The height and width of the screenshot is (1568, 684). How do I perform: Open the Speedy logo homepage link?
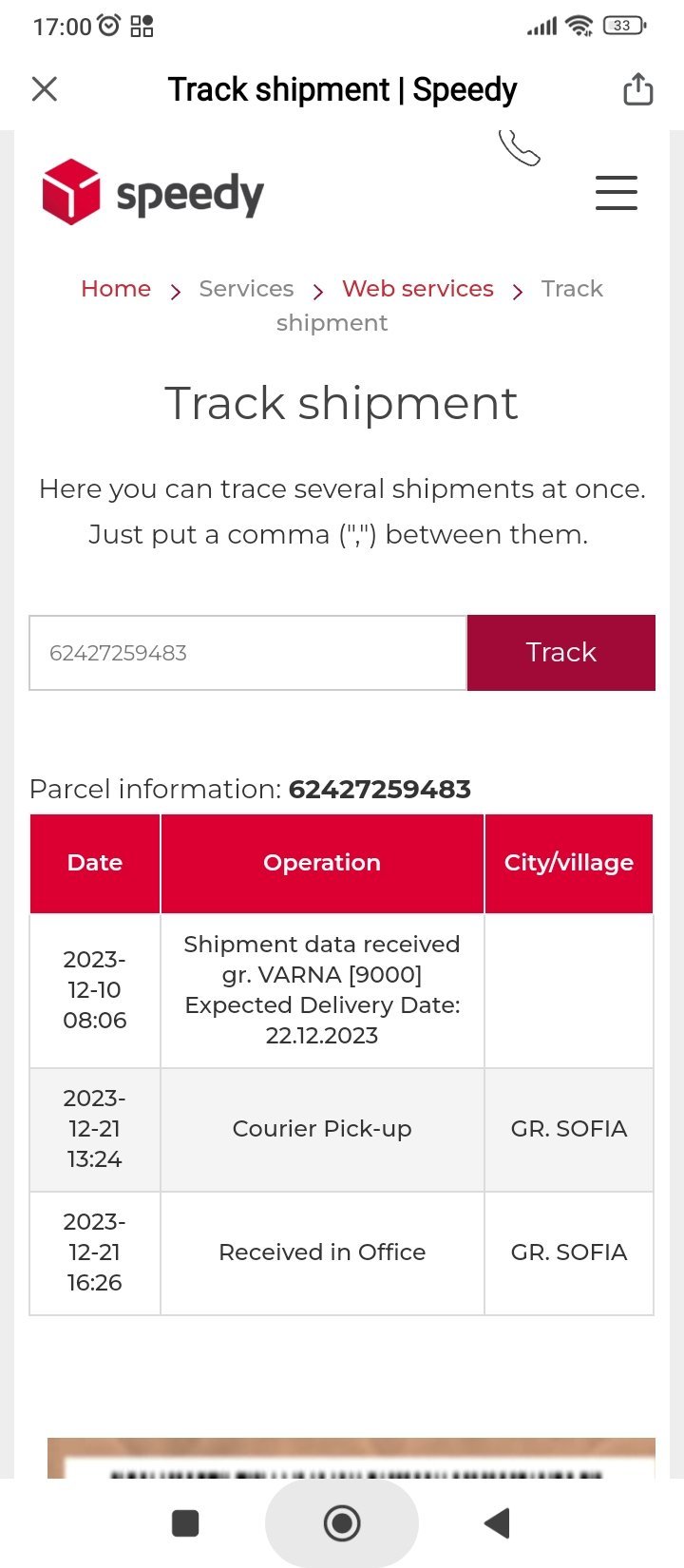click(x=153, y=193)
